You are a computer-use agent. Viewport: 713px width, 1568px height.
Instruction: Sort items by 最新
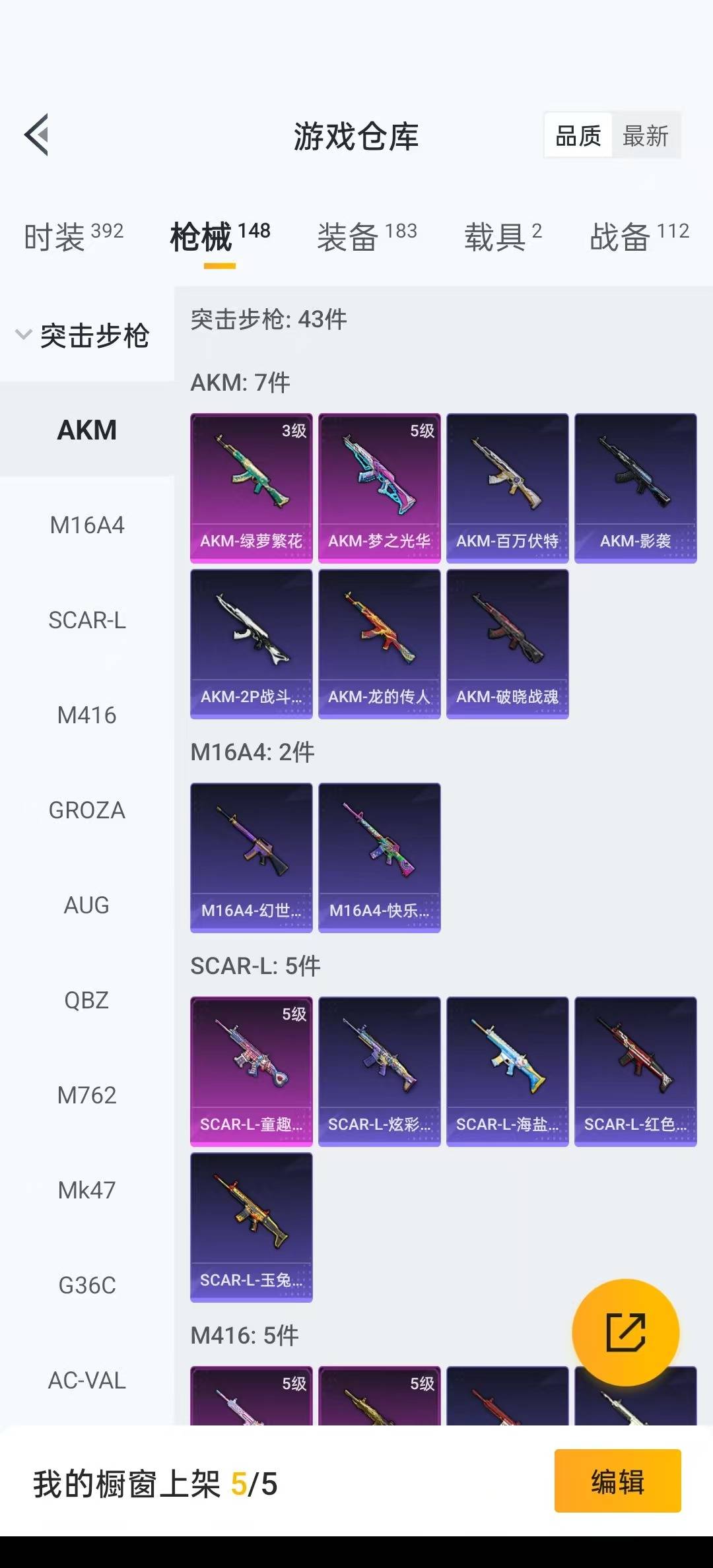[x=646, y=136]
